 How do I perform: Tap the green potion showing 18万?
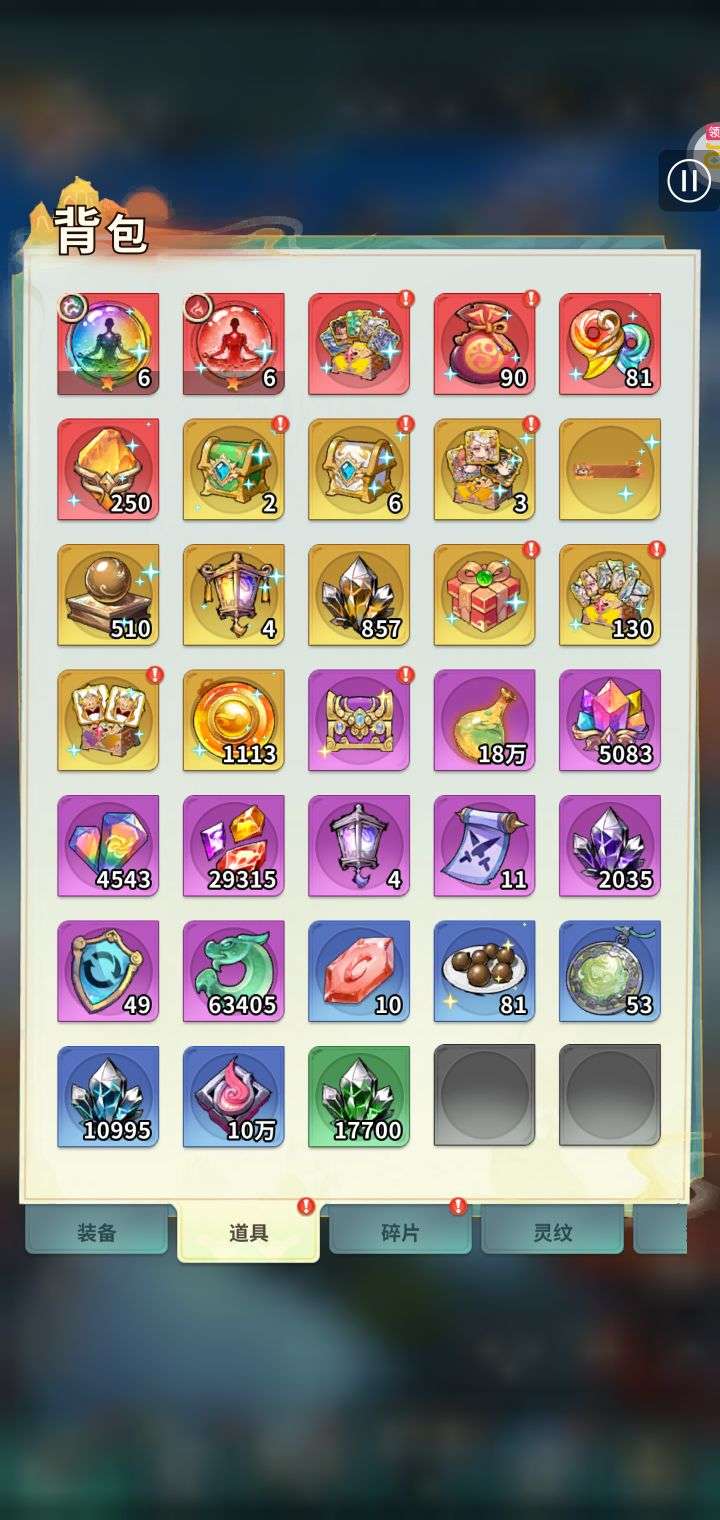(x=484, y=720)
